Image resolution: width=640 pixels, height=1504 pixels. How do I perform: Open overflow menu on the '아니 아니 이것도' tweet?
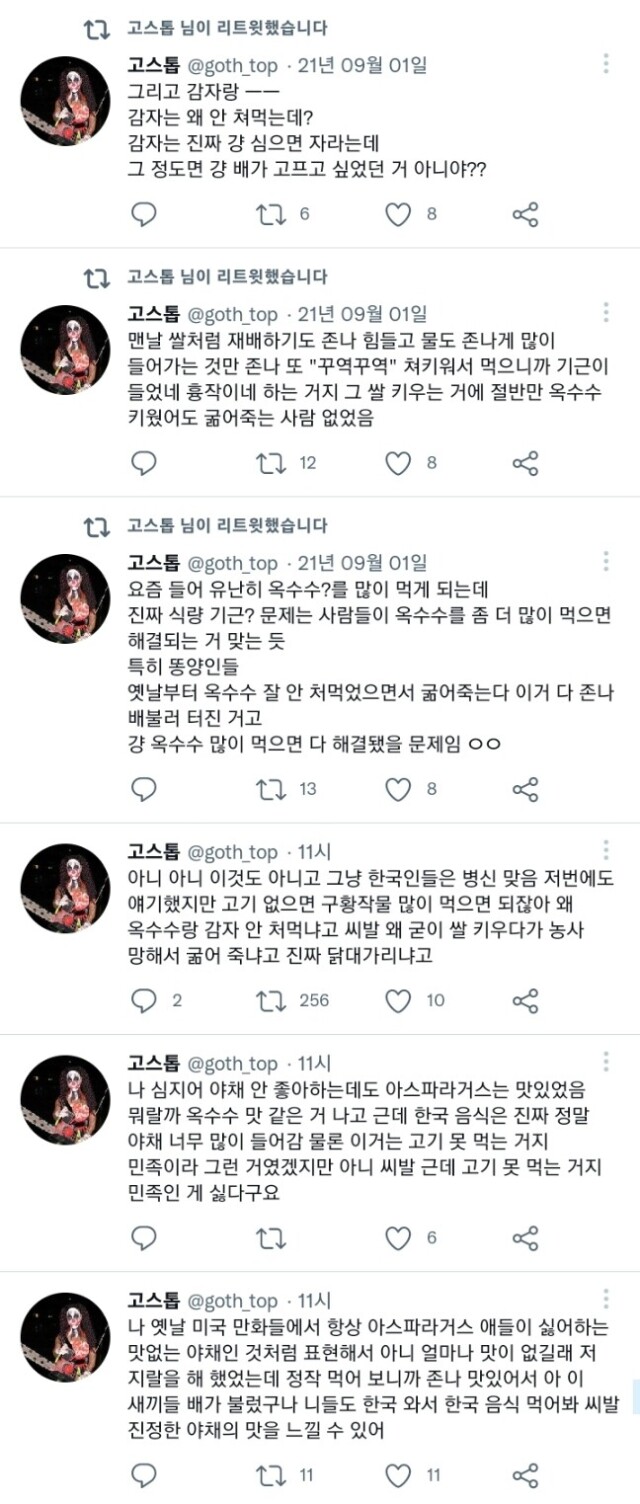[x=606, y=851]
